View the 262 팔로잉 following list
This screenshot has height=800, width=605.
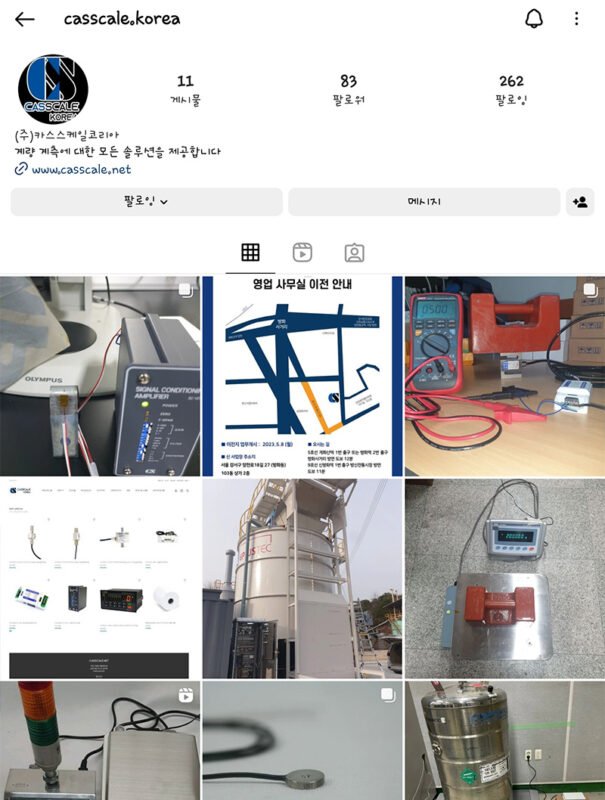click(x=511, y=89)
